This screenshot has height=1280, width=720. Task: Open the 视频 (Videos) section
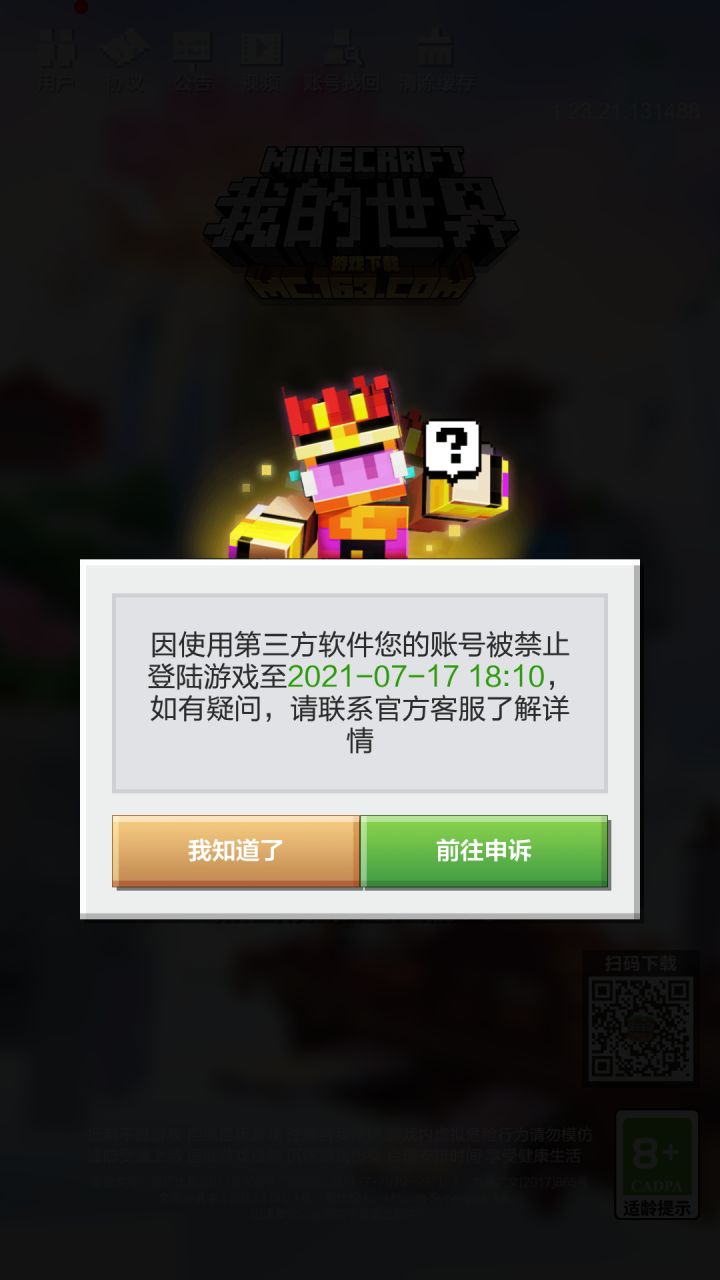pos(260,57)
